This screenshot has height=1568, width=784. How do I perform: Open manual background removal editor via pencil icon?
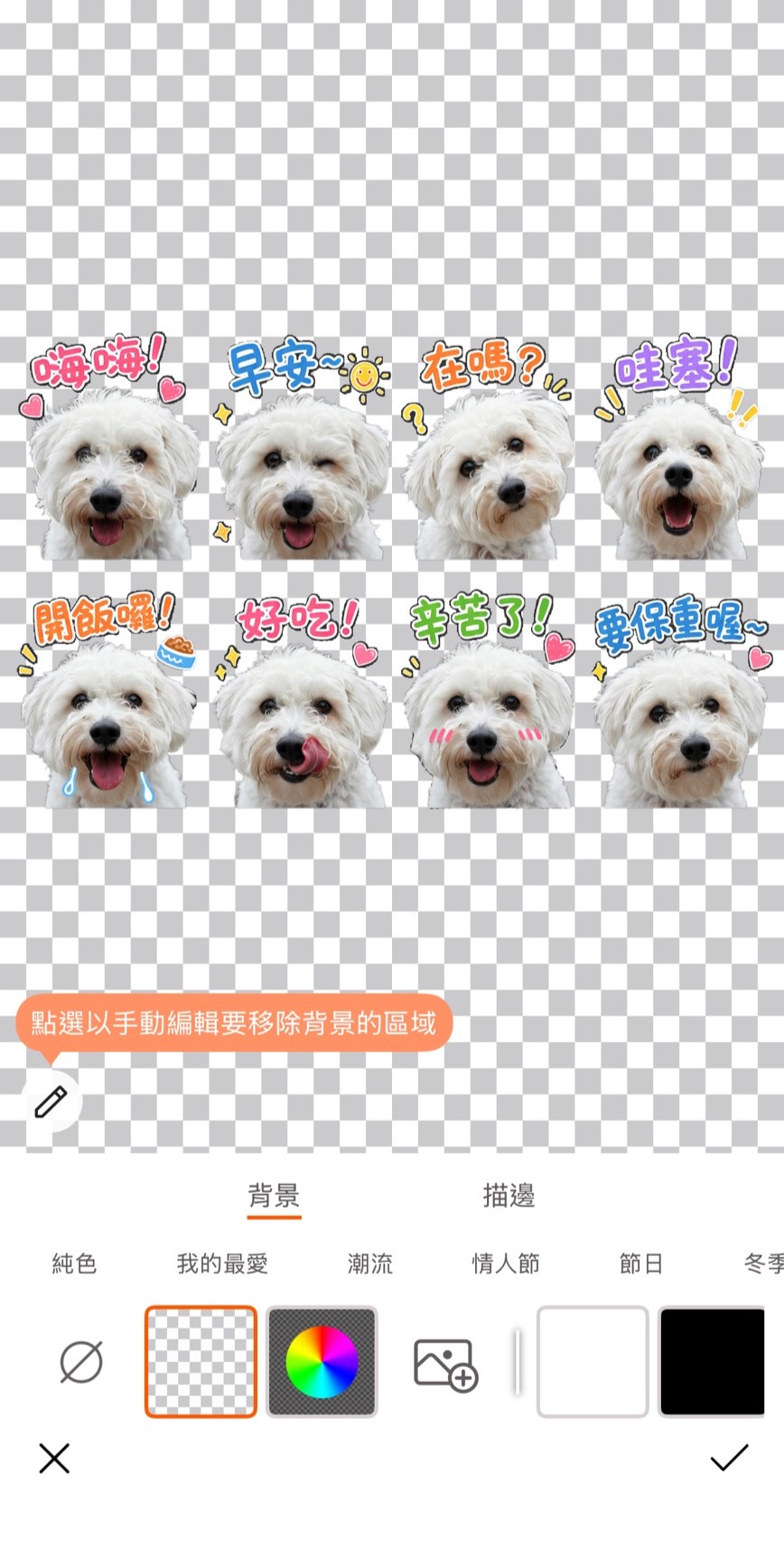pyautogui.click(x=50, y=1100)
